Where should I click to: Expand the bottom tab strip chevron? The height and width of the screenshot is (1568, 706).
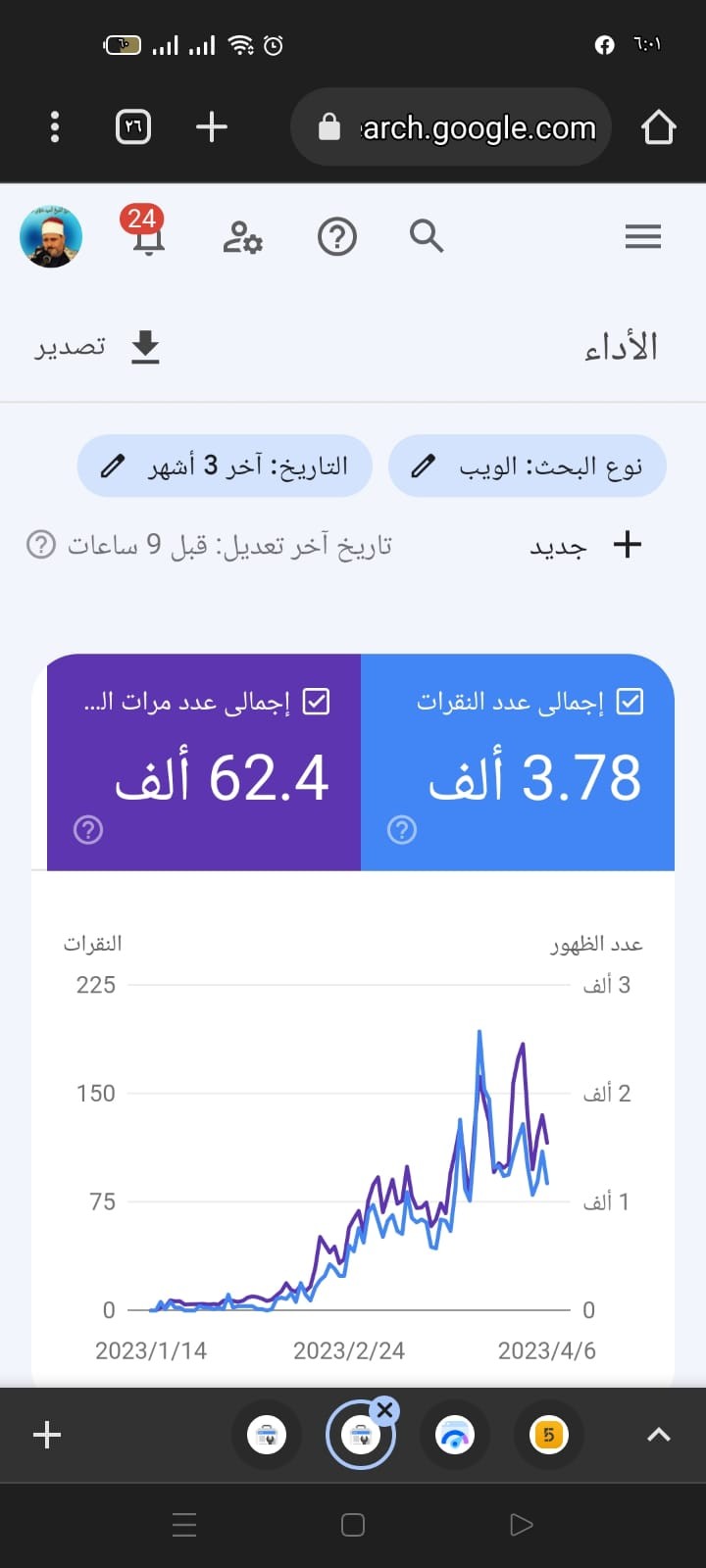(659, 1435)
